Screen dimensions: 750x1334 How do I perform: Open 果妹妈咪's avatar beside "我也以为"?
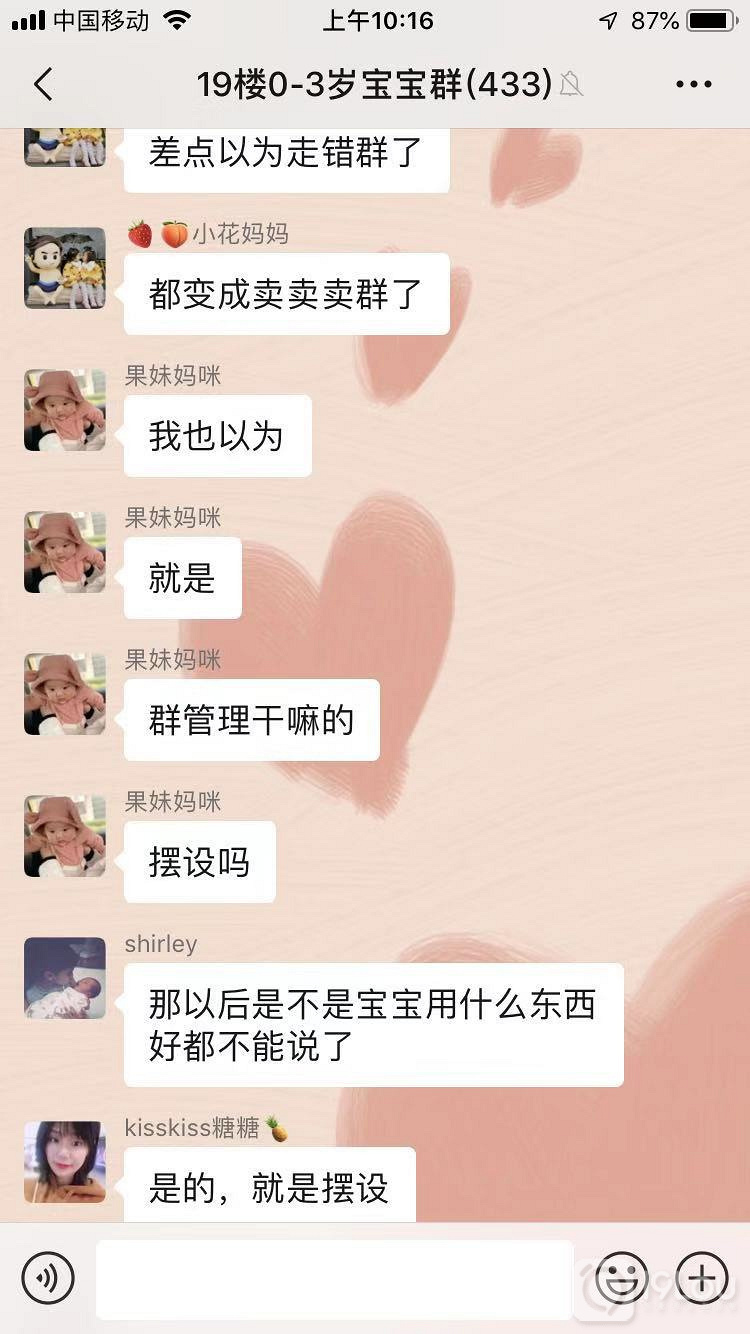click(65, 410)
